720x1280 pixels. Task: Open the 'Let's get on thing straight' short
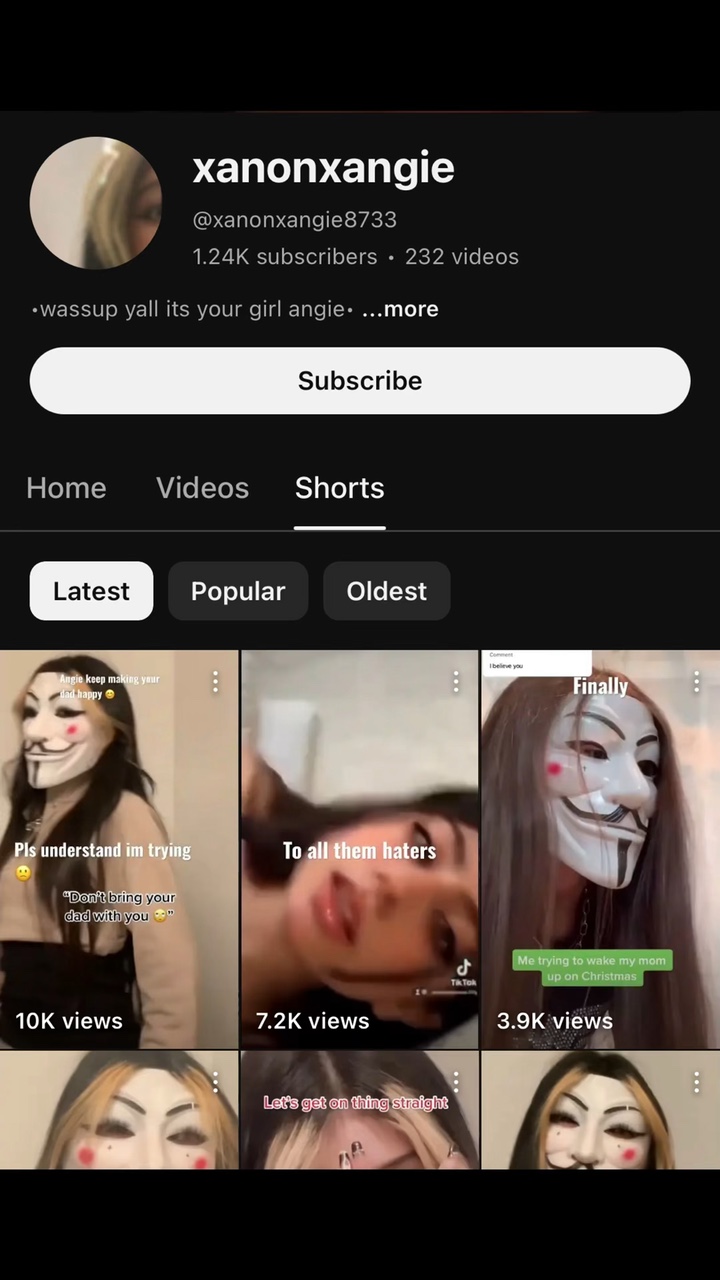360,1110
